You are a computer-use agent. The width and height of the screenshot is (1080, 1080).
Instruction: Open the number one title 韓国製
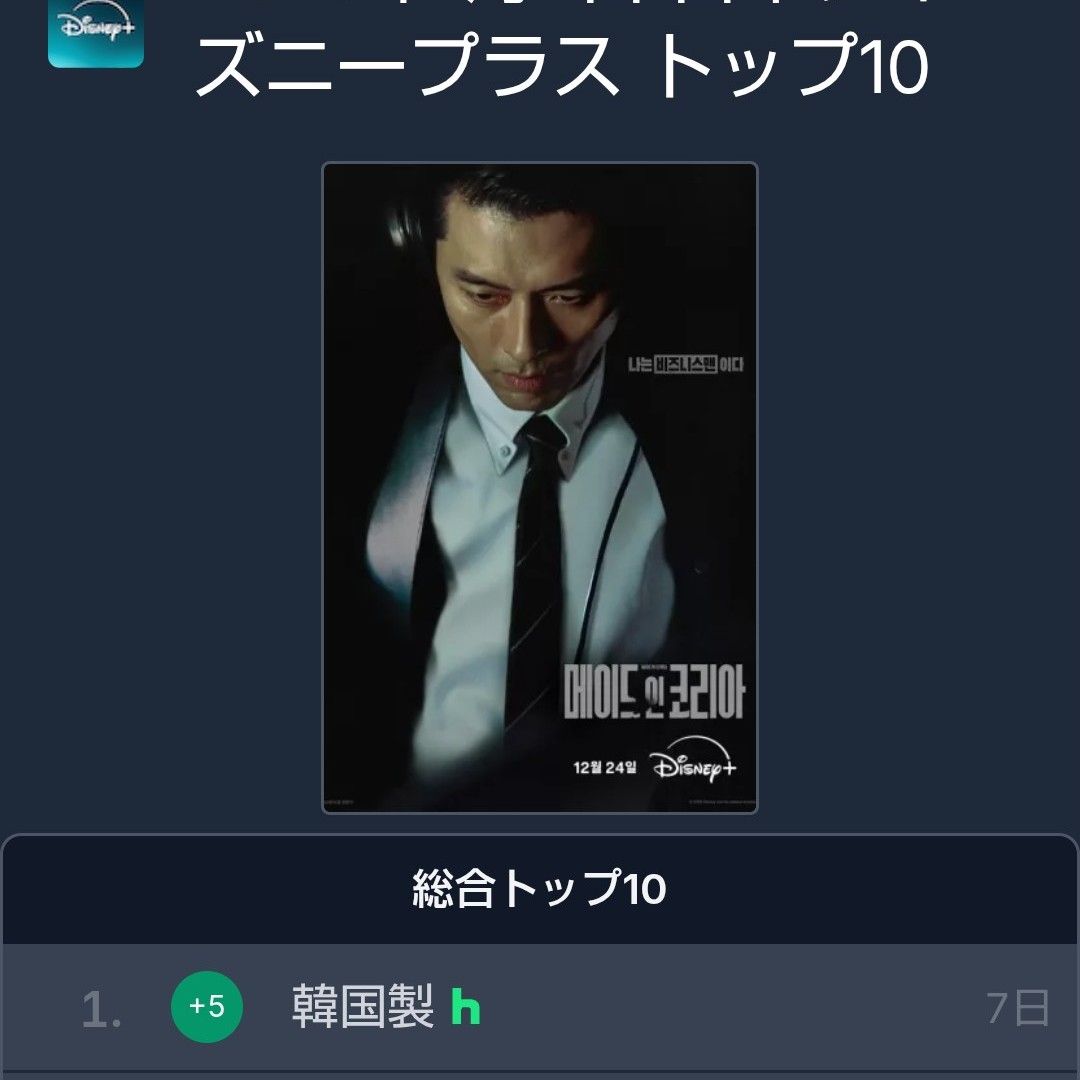coord(362,1007)
